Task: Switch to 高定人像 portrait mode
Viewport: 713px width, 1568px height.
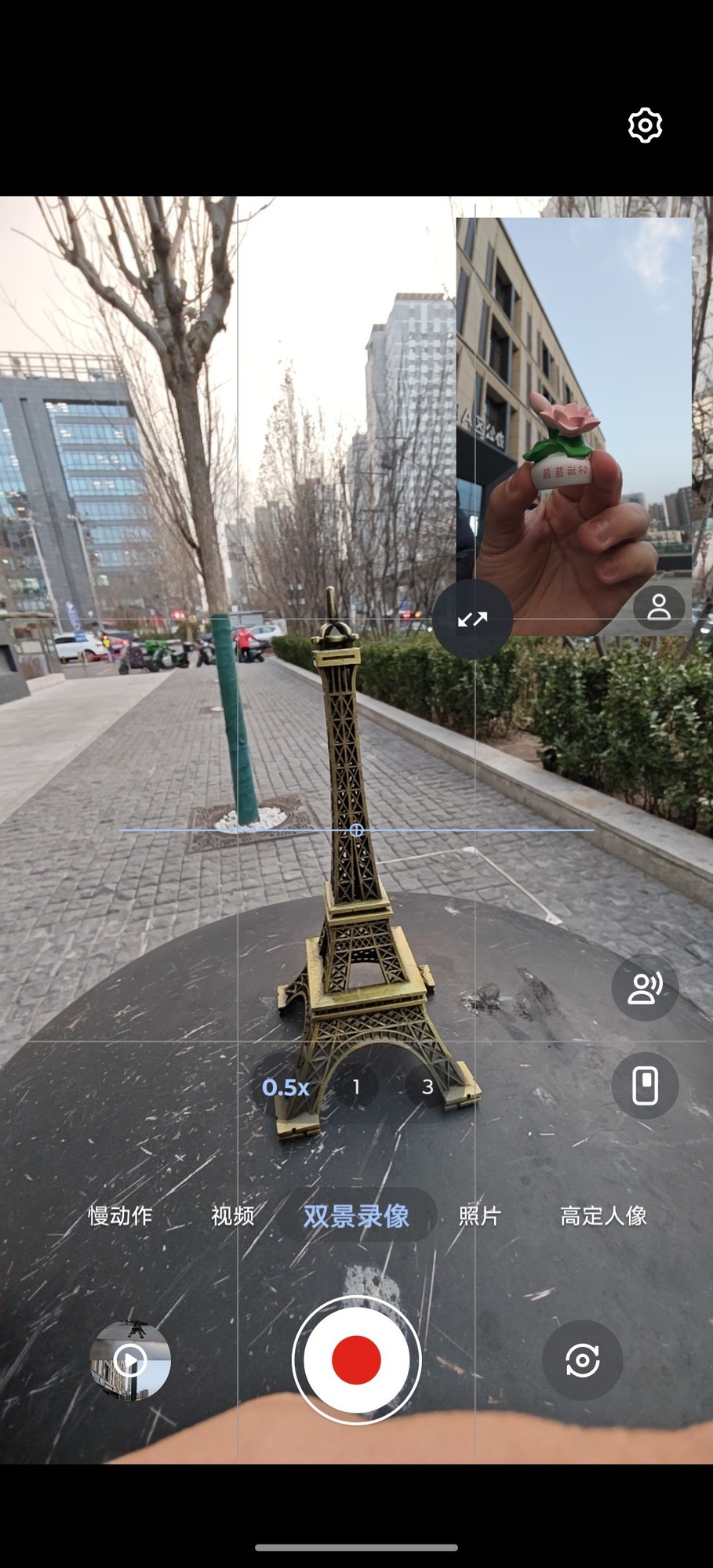Action: coord(603,1216)
